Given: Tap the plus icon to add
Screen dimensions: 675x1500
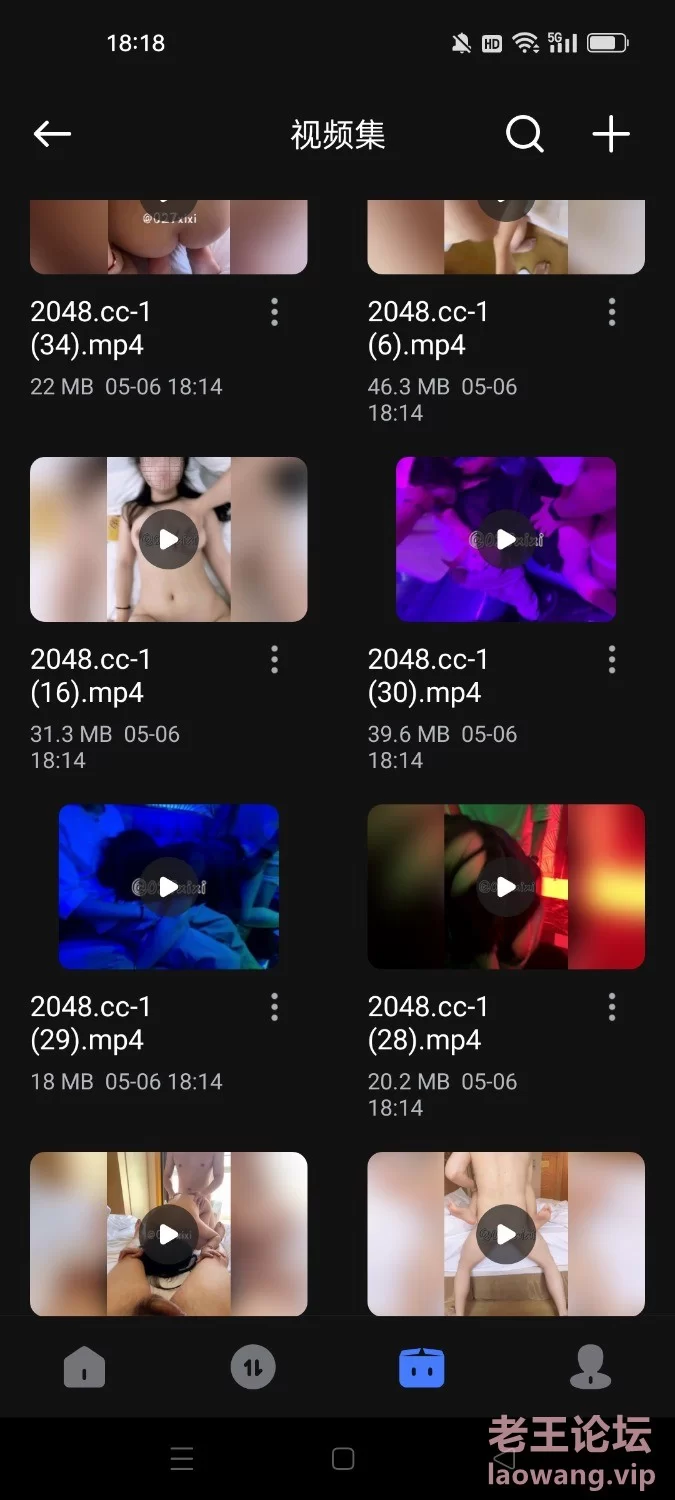Looking at the screenshot, I should point(610,134).
